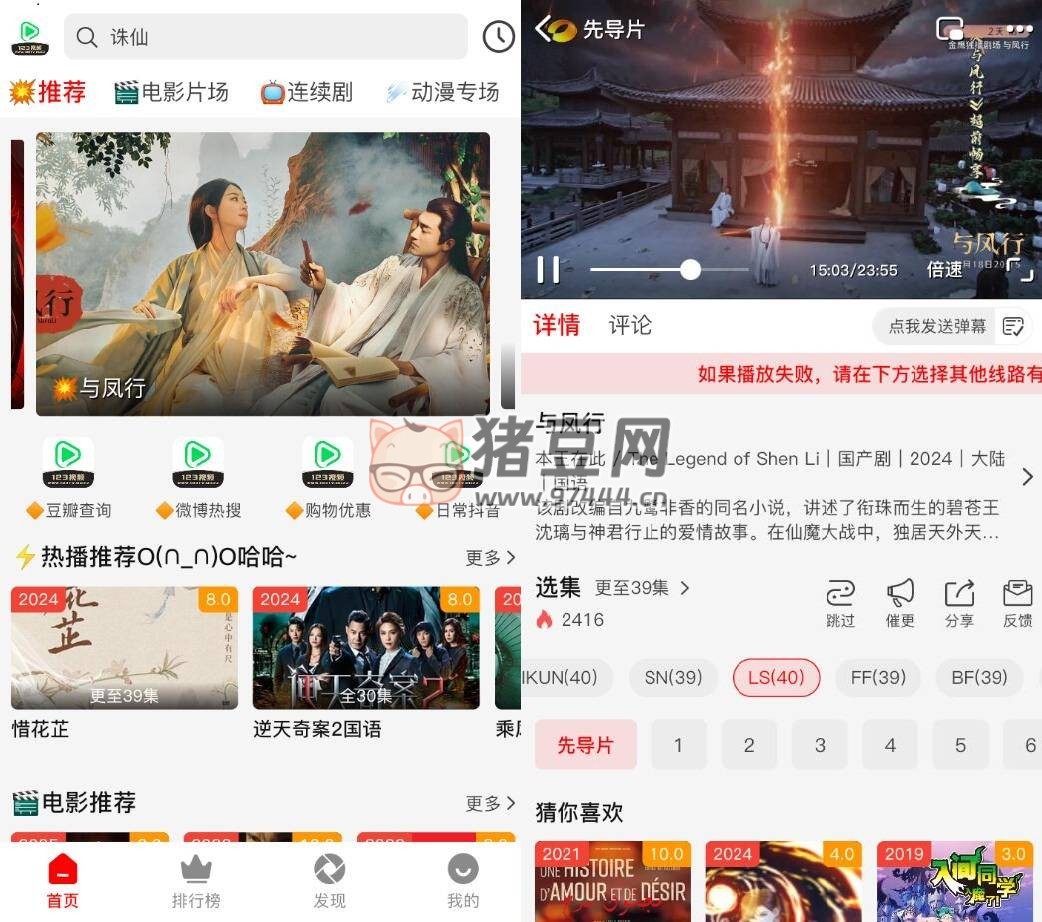
Task: Open the 豆瓣查询 shortcut
Action: point(68,477)
